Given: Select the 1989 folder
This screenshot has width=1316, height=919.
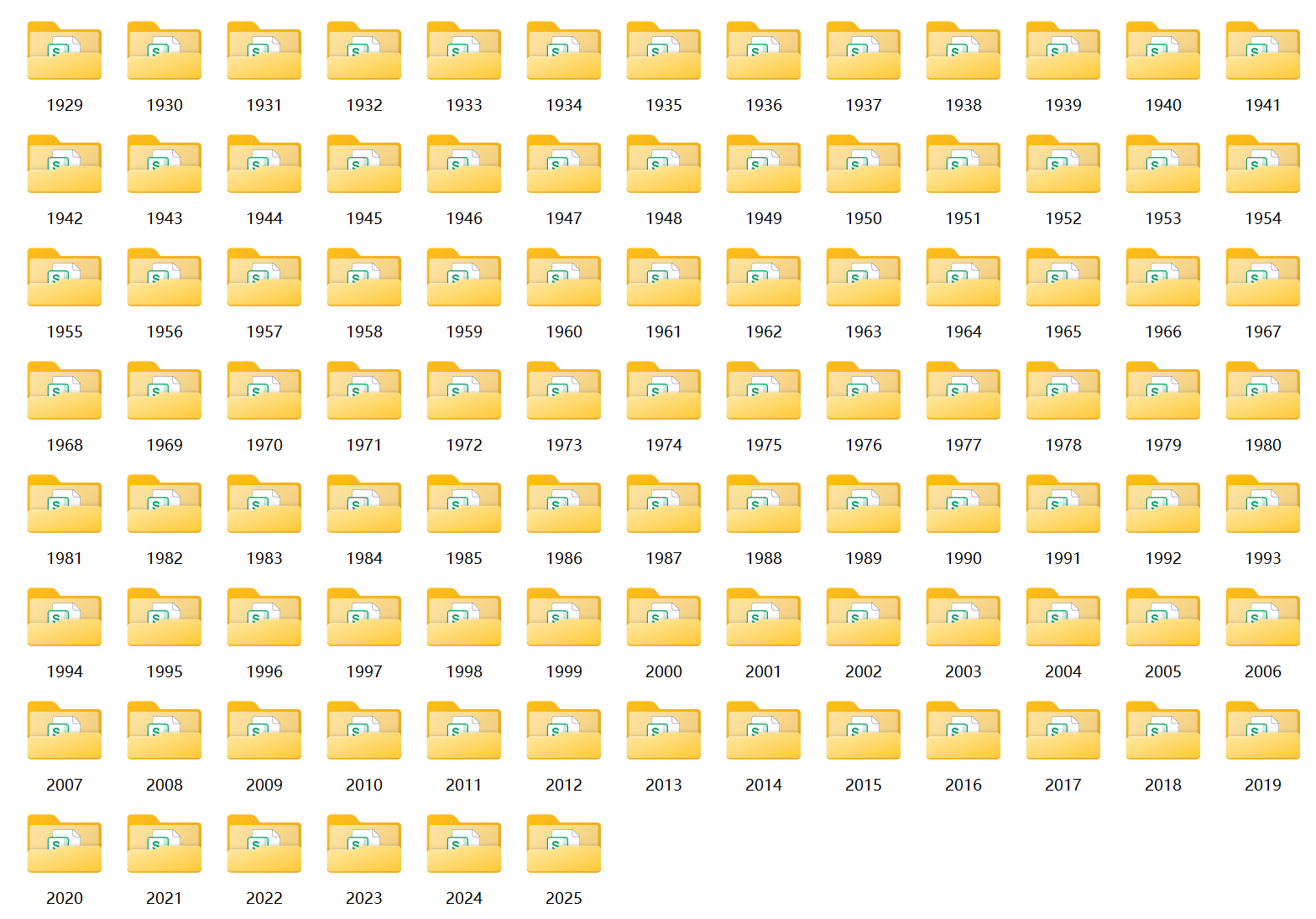Looking at the screenshot, I should click(863, 506).
